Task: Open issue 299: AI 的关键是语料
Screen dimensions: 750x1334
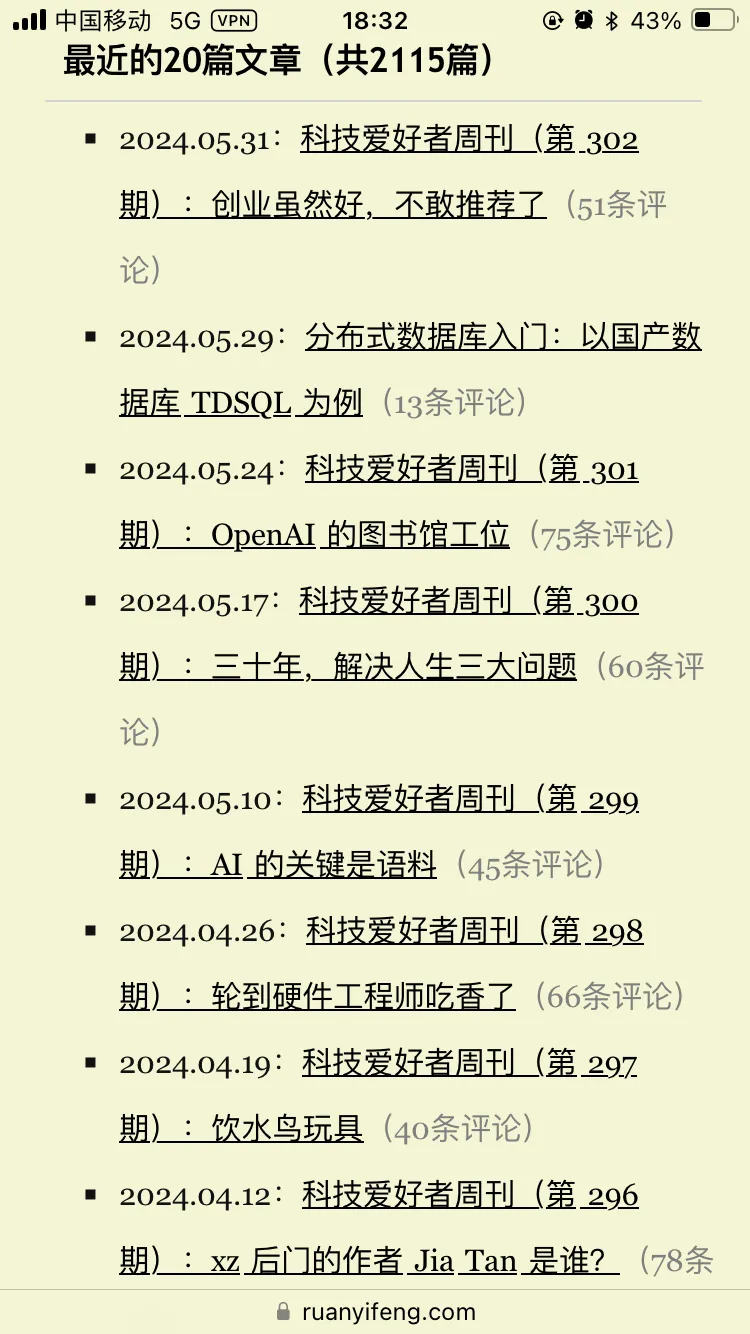Action: 469,800
